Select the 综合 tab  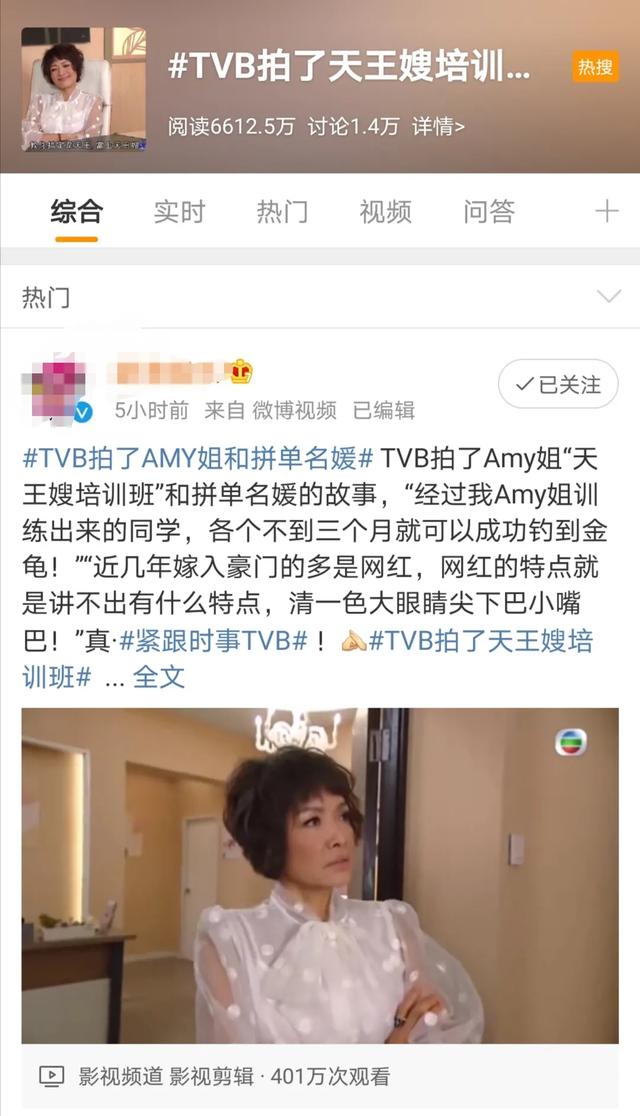pos(77,212)
